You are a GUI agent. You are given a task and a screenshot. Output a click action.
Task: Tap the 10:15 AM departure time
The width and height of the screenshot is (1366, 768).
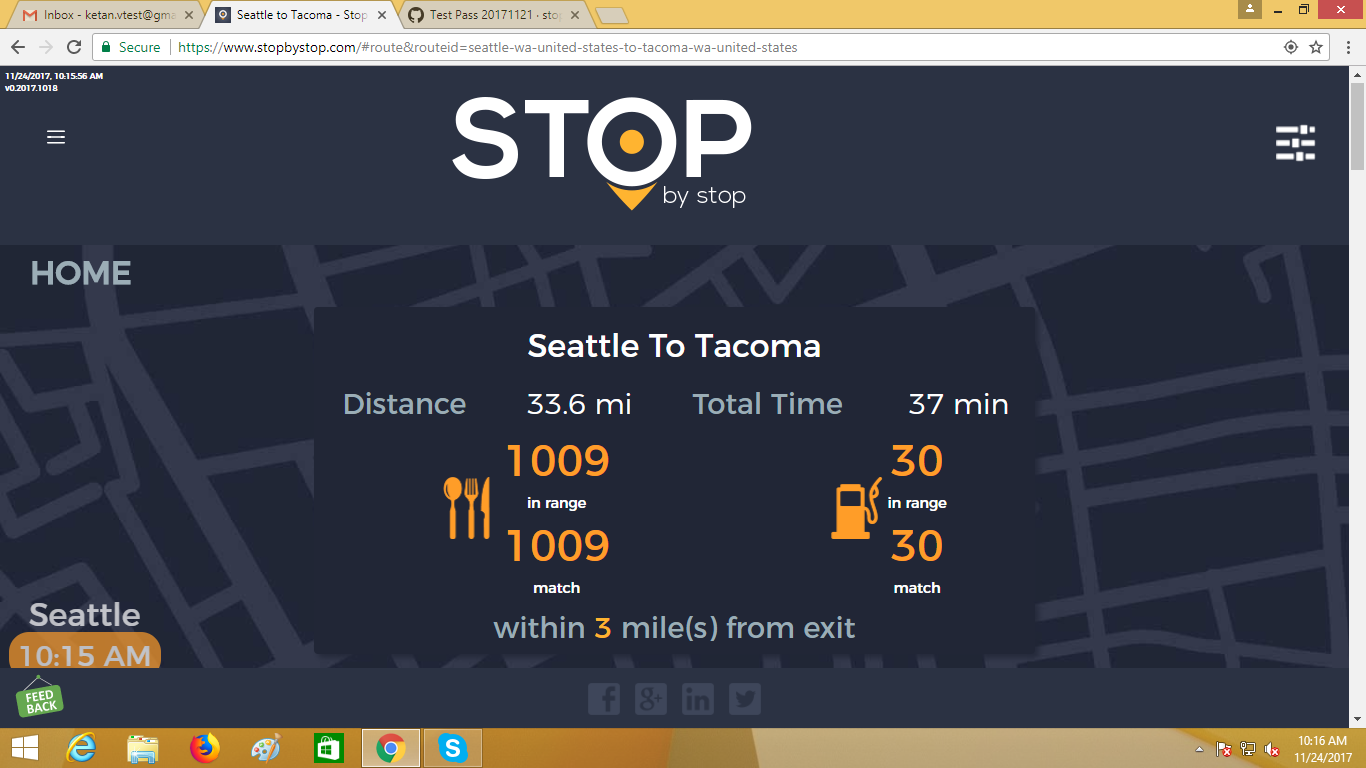(x=85, y=655)
